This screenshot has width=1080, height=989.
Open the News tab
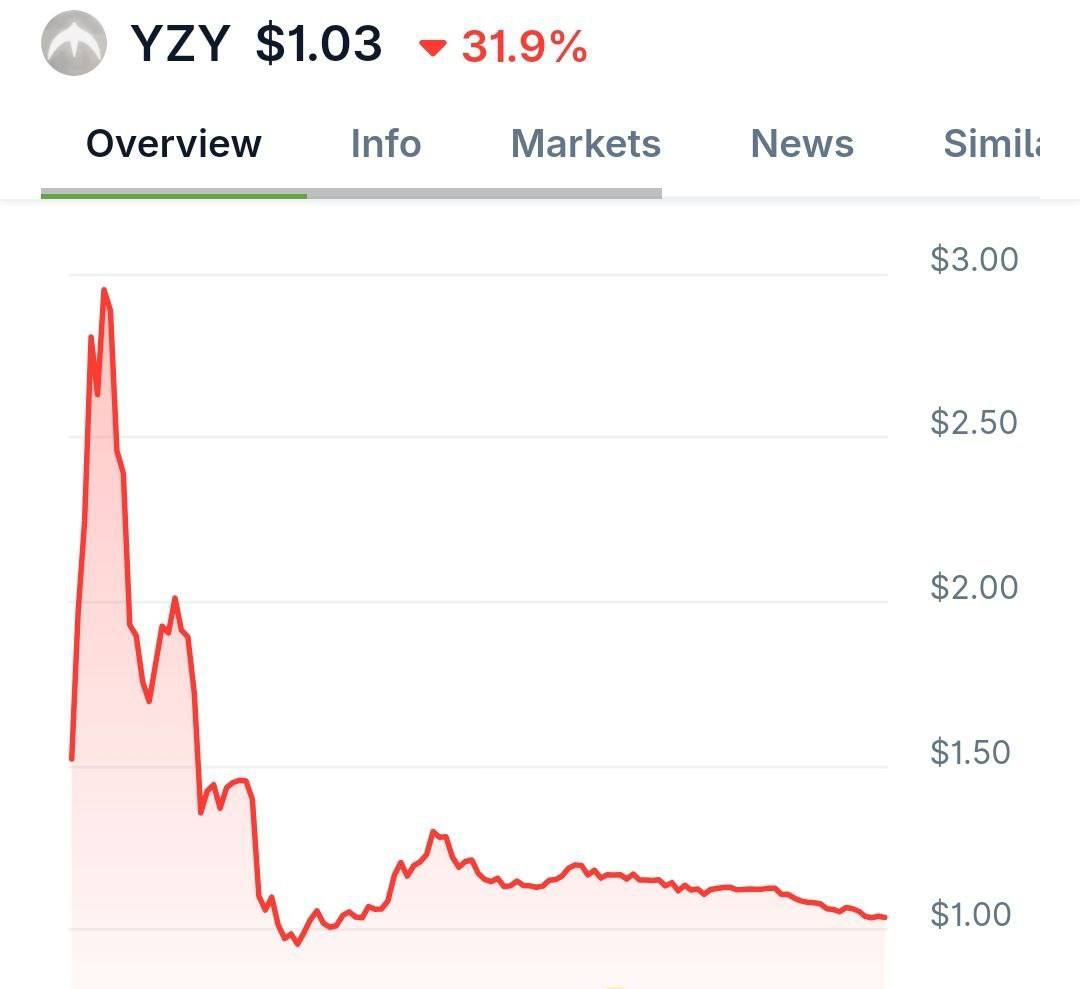pos(802,144)
